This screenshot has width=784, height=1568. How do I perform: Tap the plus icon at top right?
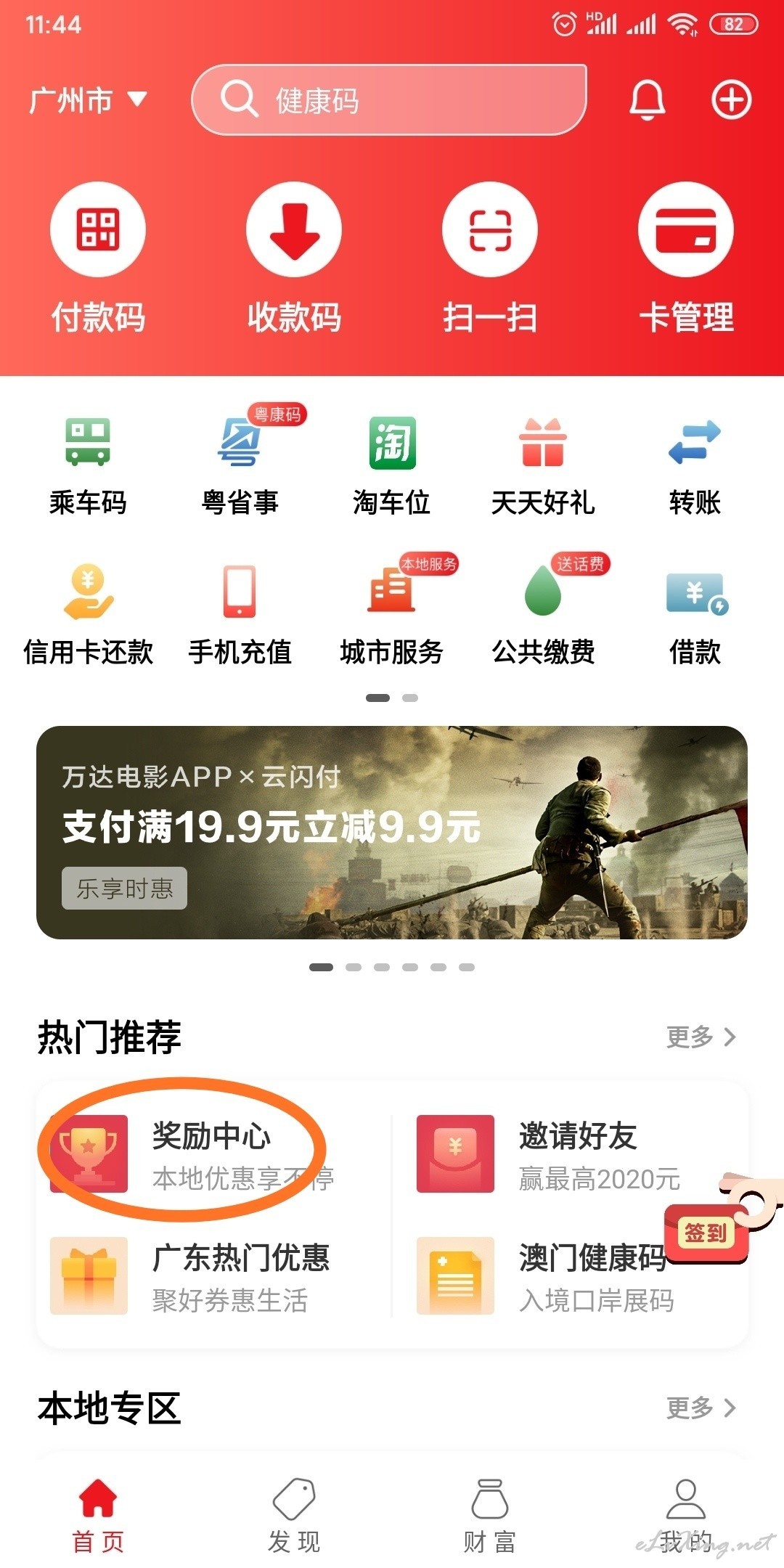tap(731, 100)
